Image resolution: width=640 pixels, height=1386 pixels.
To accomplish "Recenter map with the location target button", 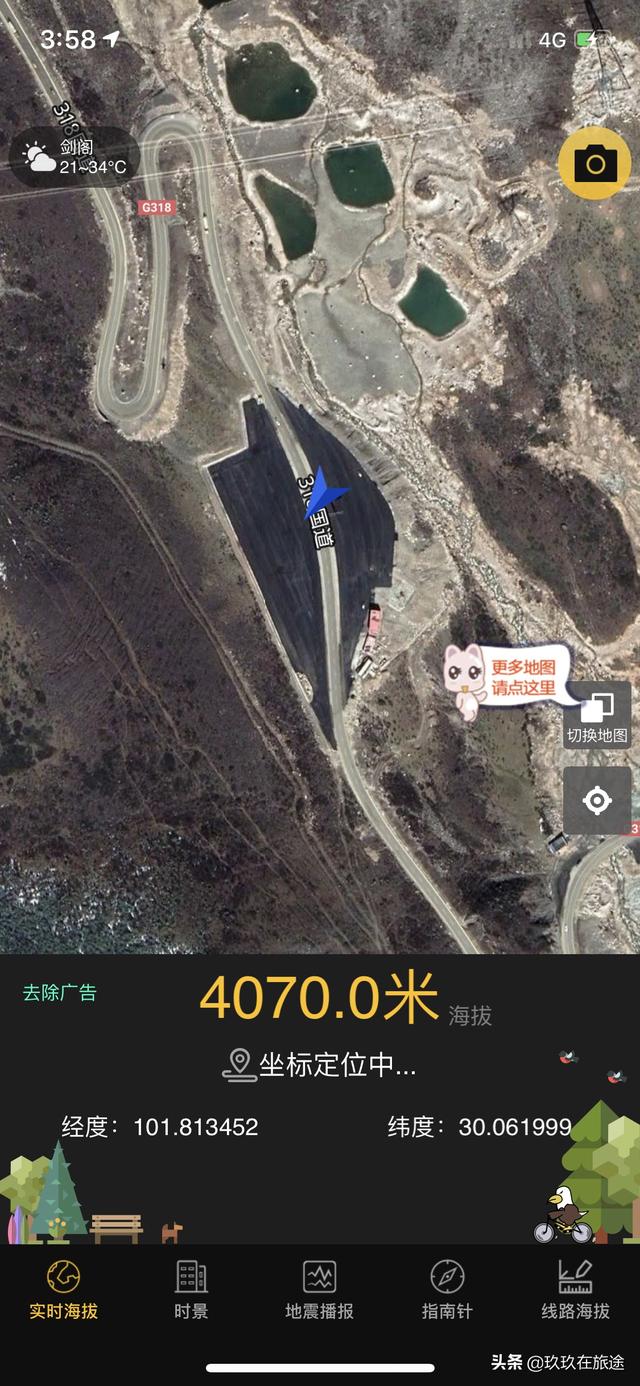I will click(597, 800).
